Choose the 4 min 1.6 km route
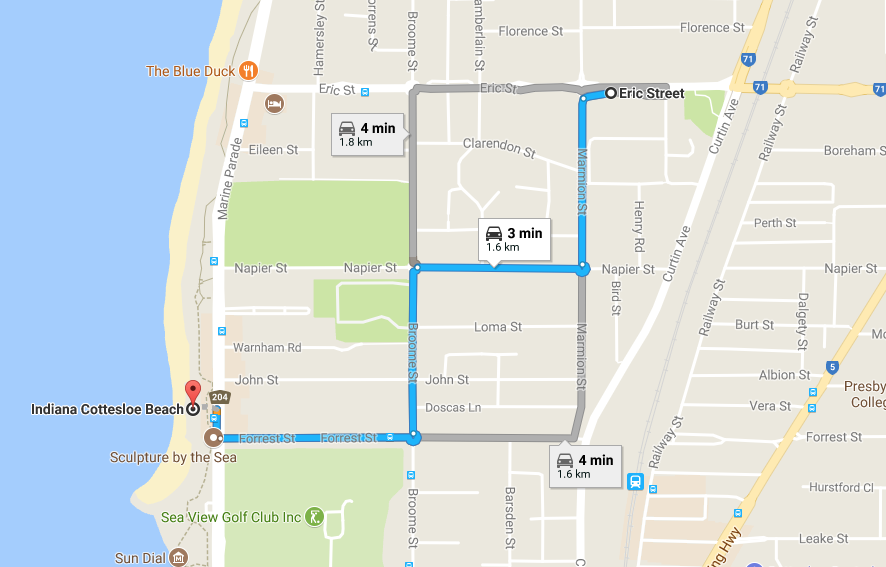Viewport: 886px width, 567px height. click(585, 465)
